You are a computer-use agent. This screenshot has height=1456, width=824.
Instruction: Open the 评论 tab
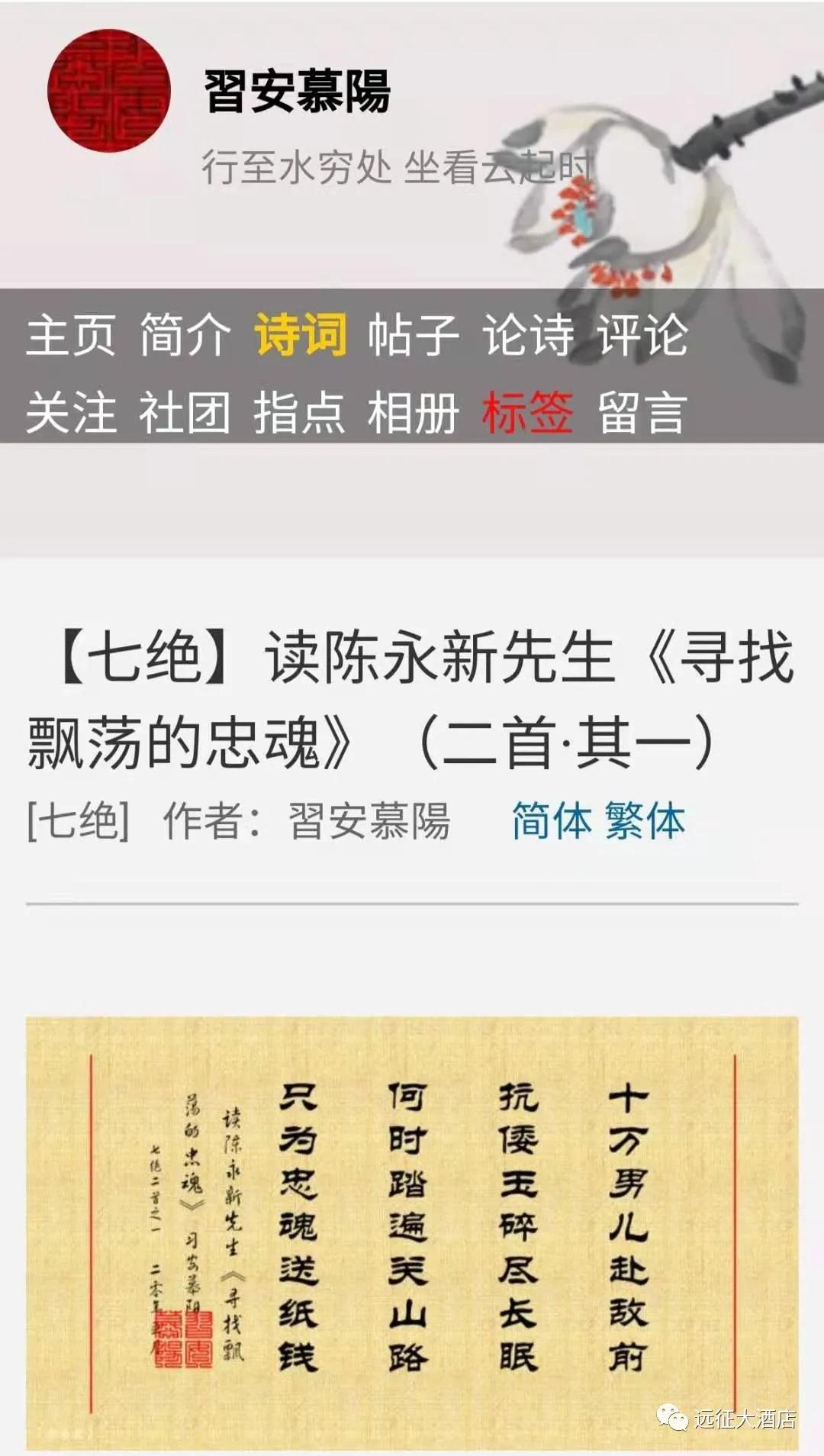642,334
